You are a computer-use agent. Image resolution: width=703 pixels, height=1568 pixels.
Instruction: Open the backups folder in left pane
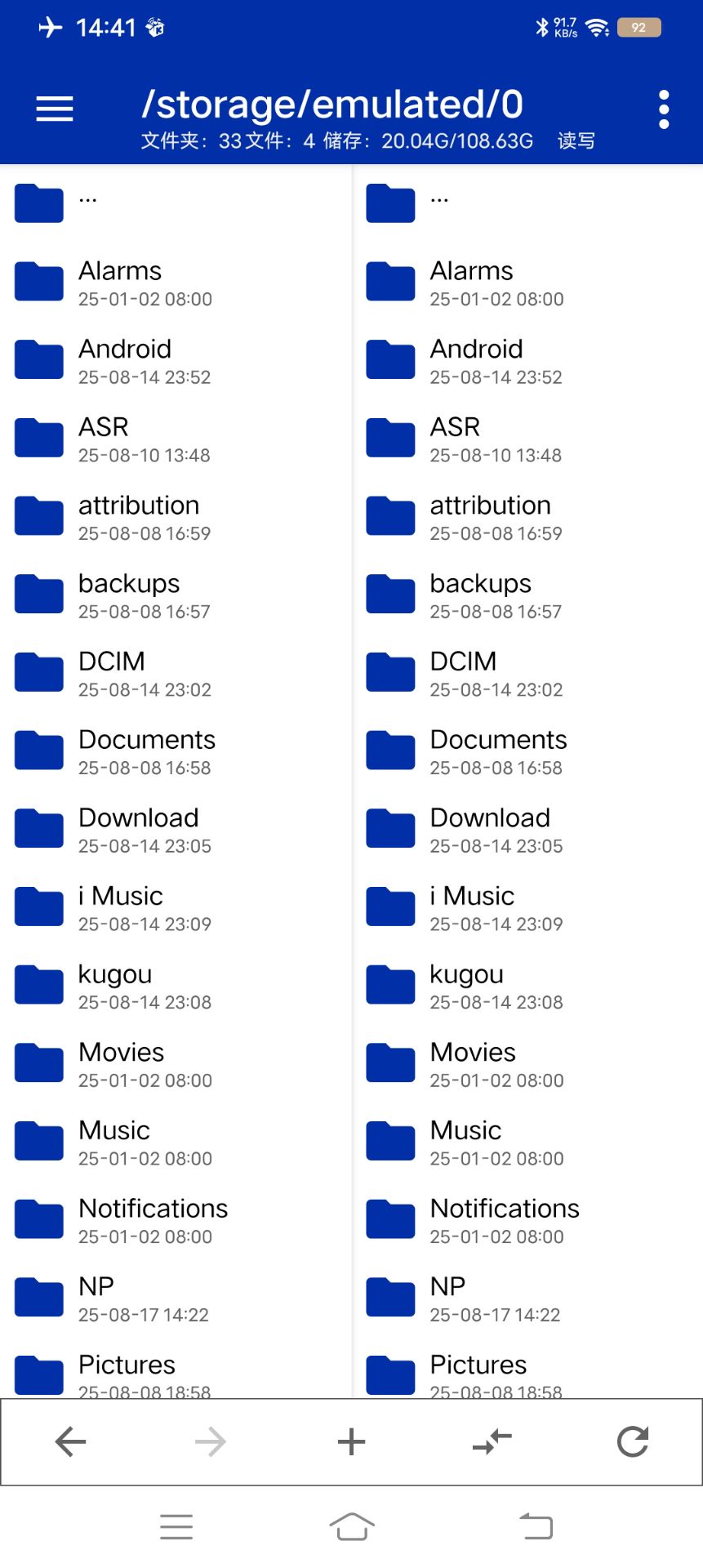pos(129,595)
